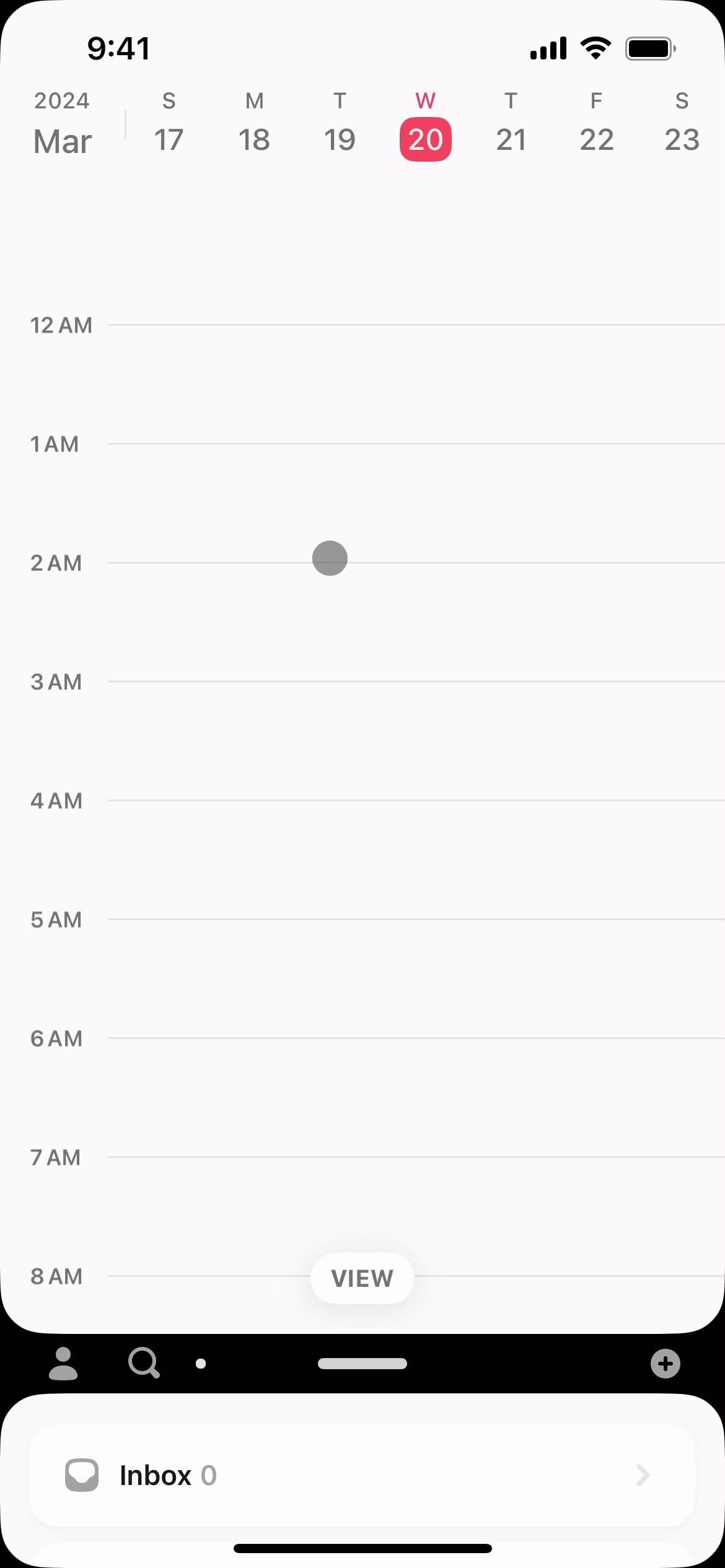Image resolution: width=725 pixels, height=1568 pixels.
Task: Open search with the magnifier icon
Action: pos(144,1364)
